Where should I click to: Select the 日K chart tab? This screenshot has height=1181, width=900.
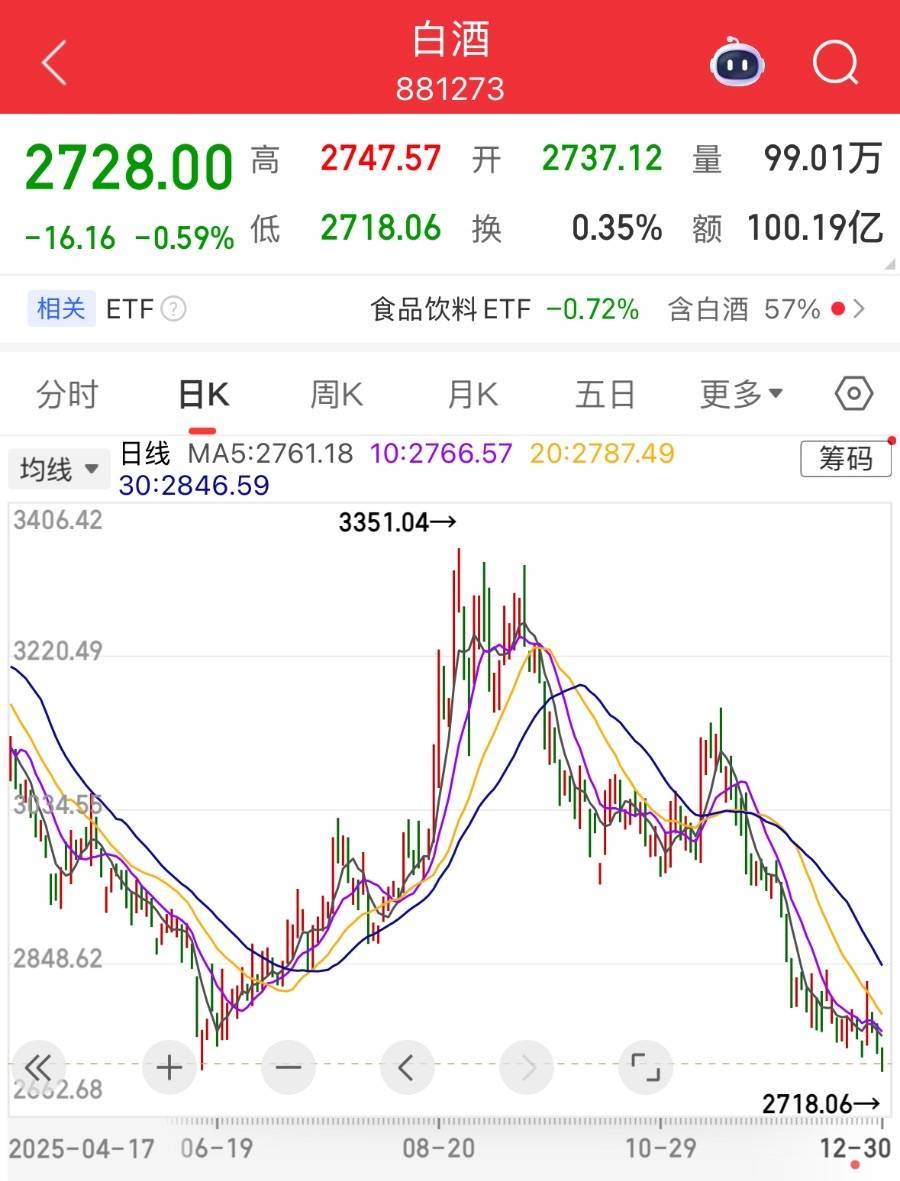204,395
